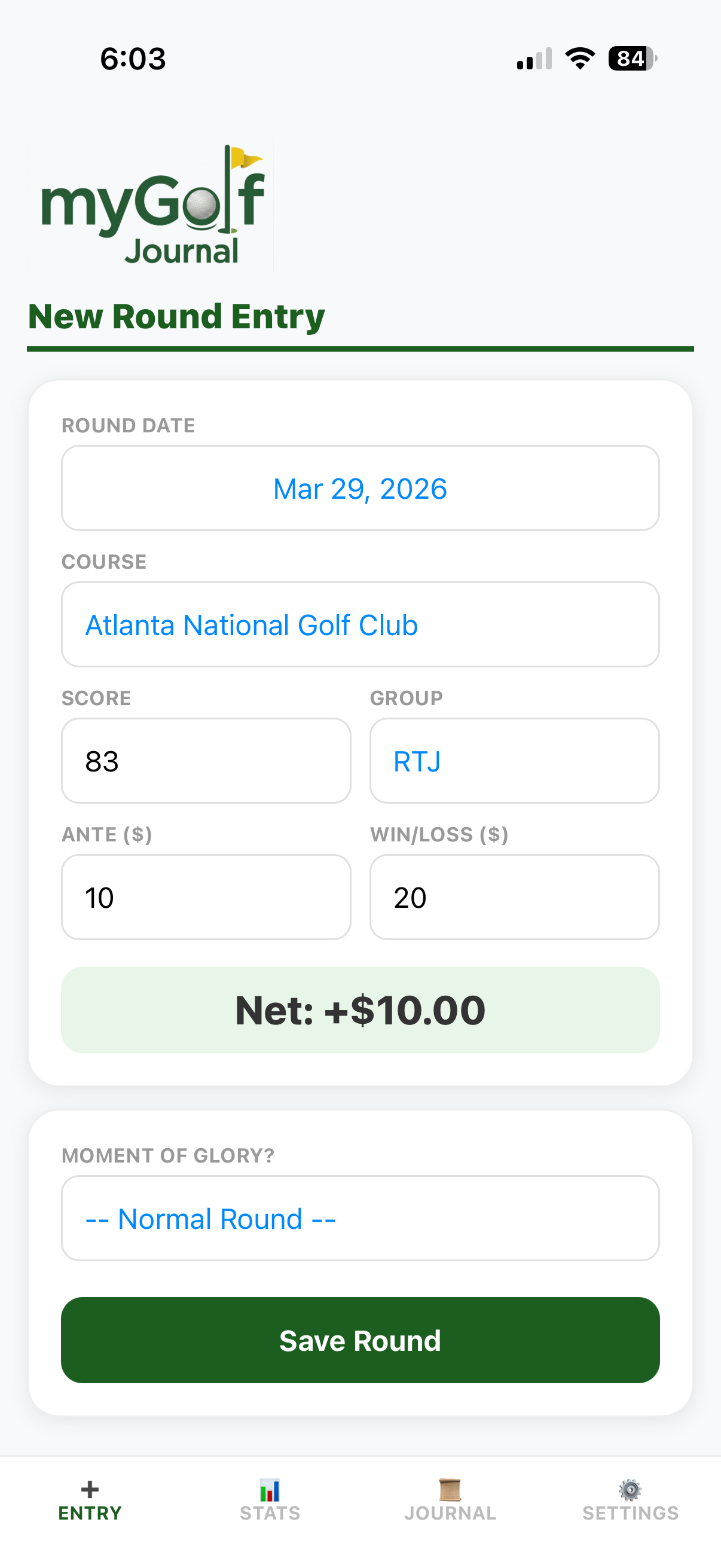Select the SETTINGS tab label

coord(630,1512)
